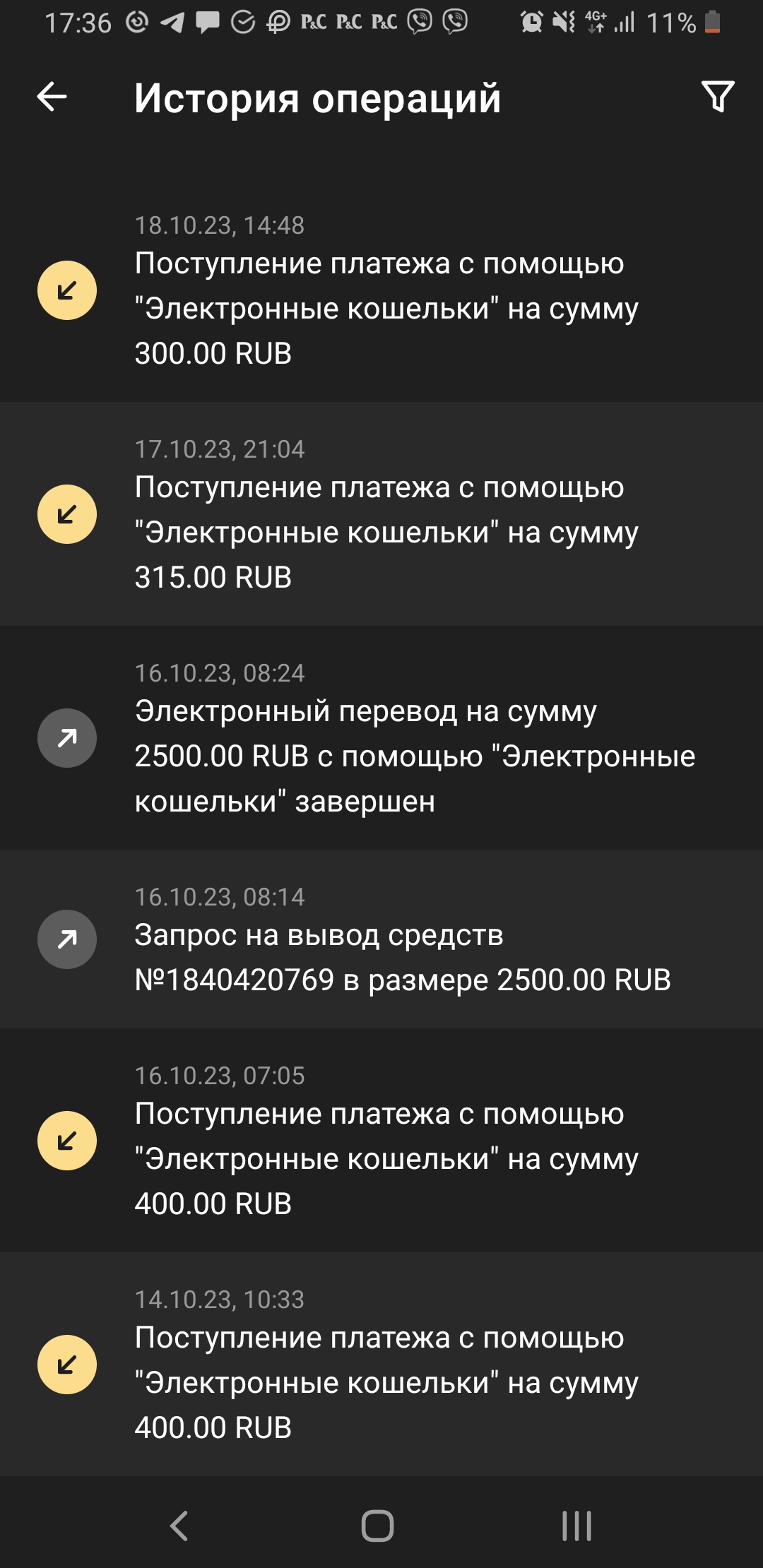
Task: Open the operations filter
Action: 717,97
